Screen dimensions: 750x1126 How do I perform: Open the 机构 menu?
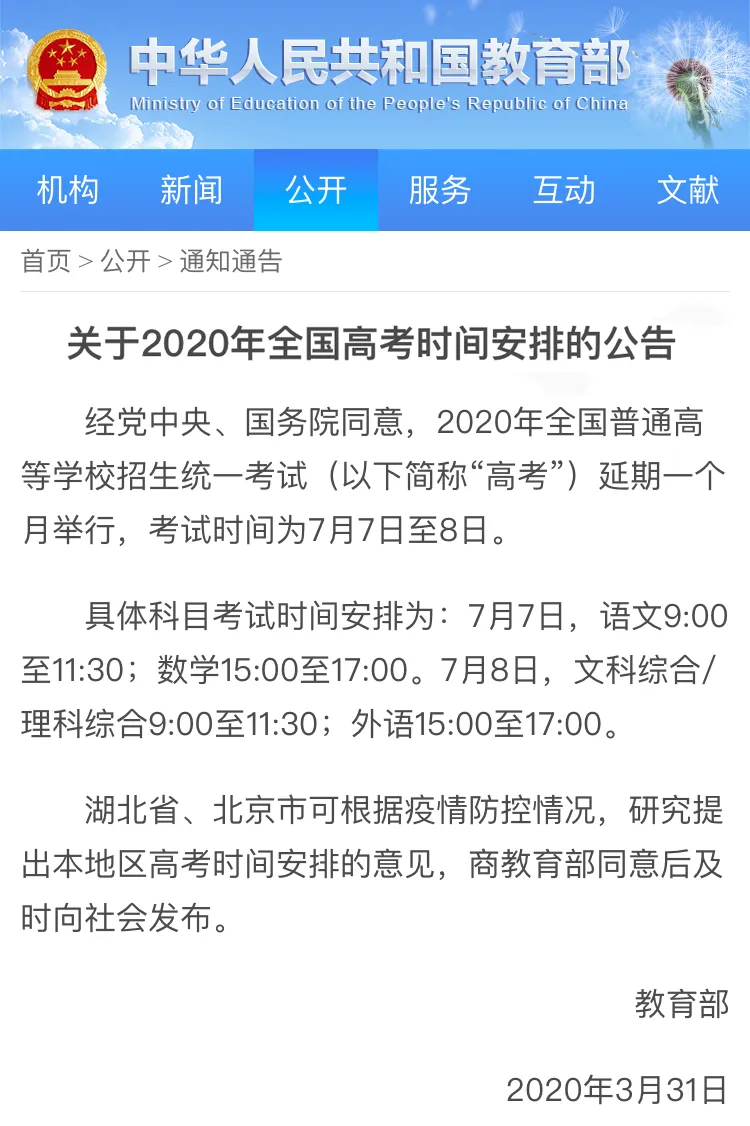(x=66, y=190)
